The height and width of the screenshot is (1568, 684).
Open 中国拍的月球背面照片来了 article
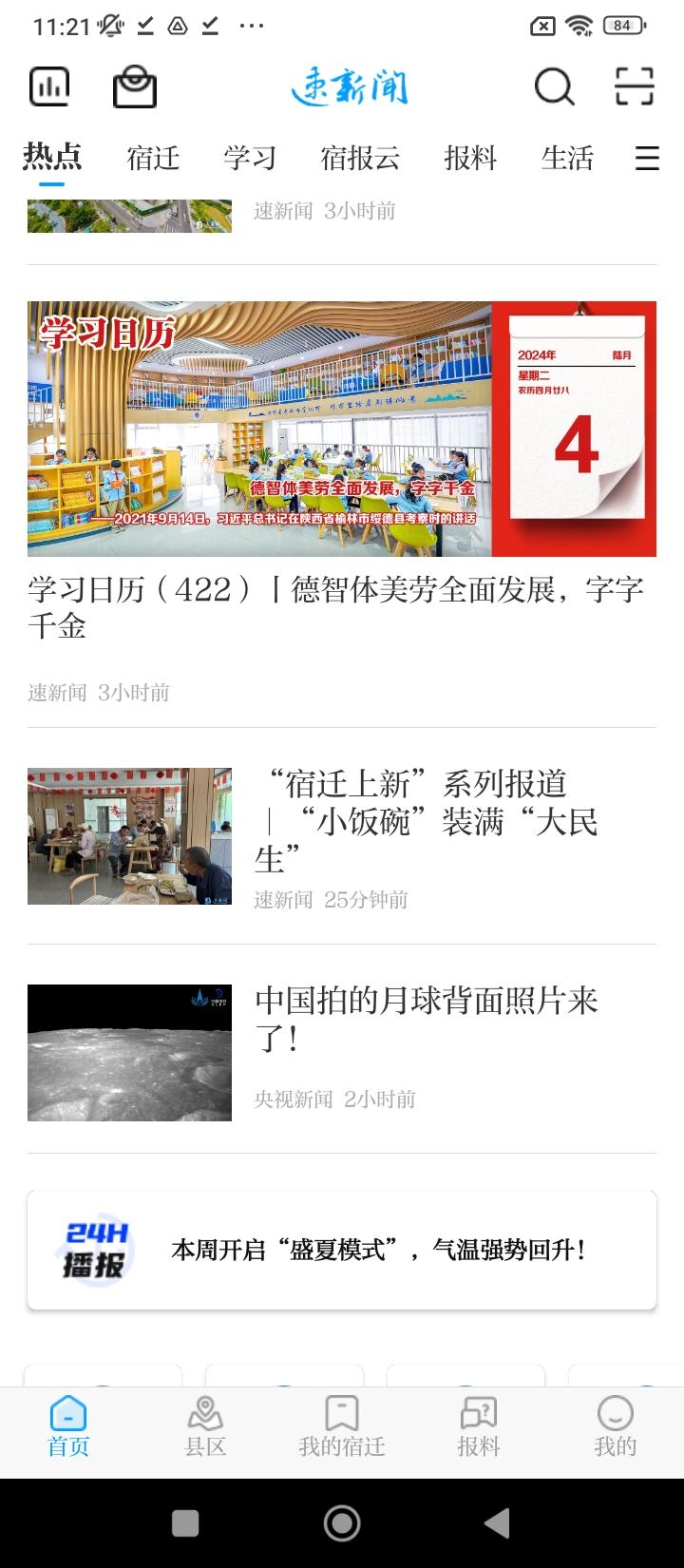(427, 1019)
